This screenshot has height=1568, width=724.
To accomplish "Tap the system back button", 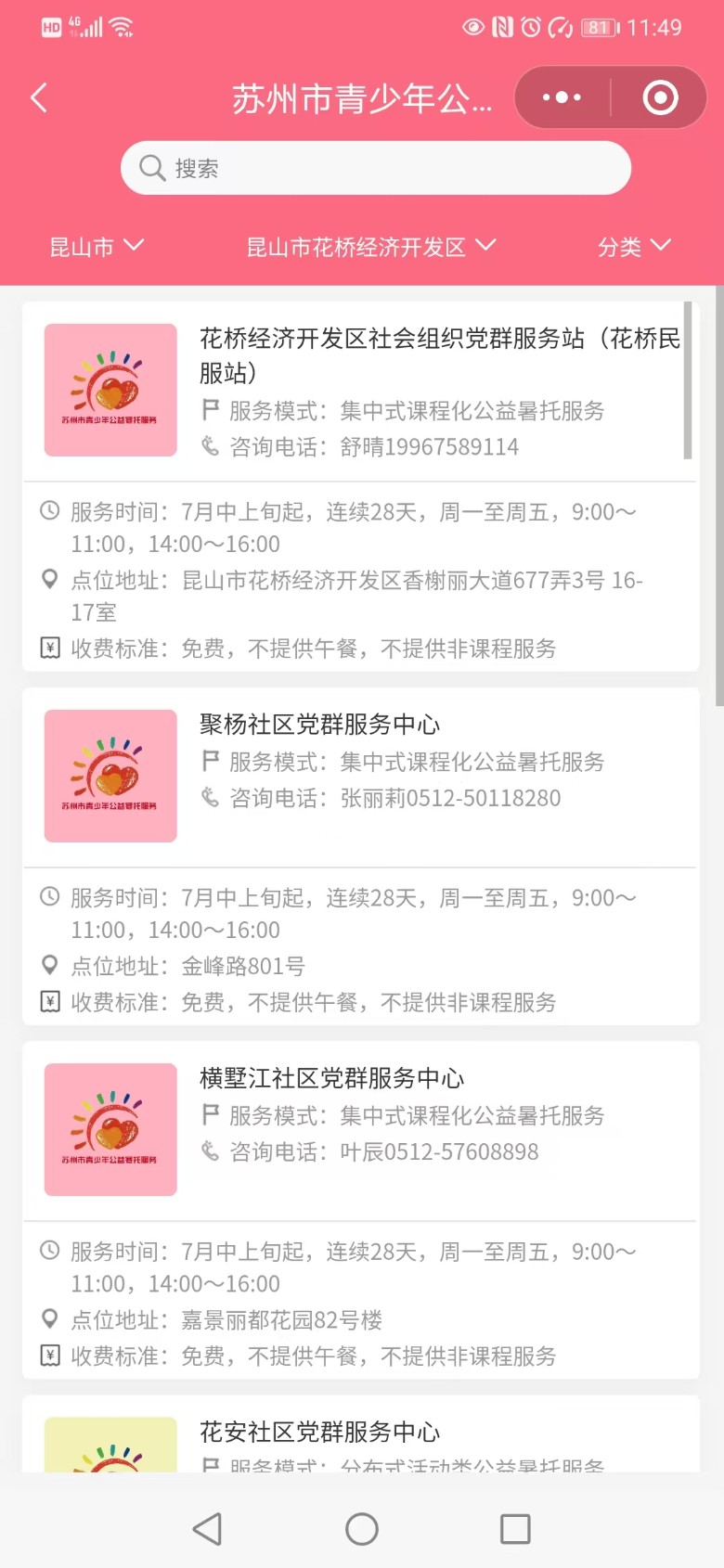I will point(207,1528).
